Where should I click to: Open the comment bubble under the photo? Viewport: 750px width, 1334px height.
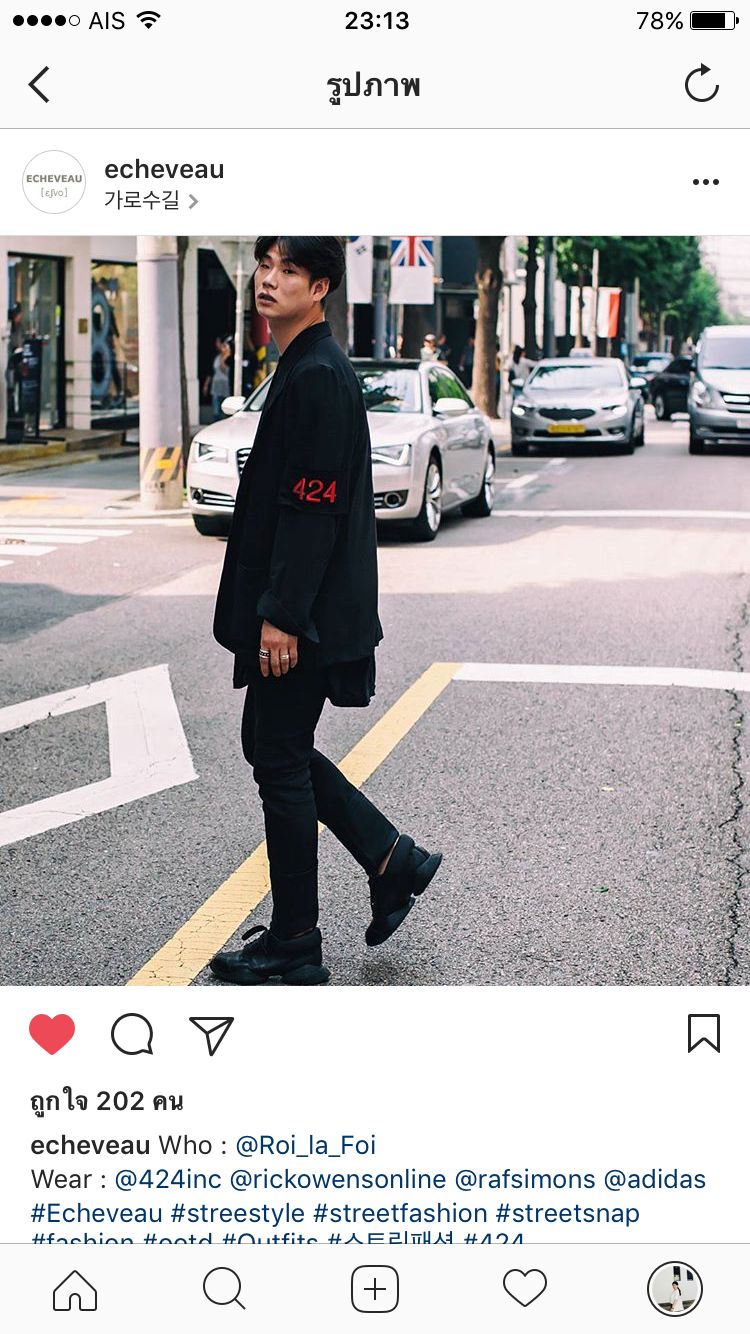click(132, 1034)
